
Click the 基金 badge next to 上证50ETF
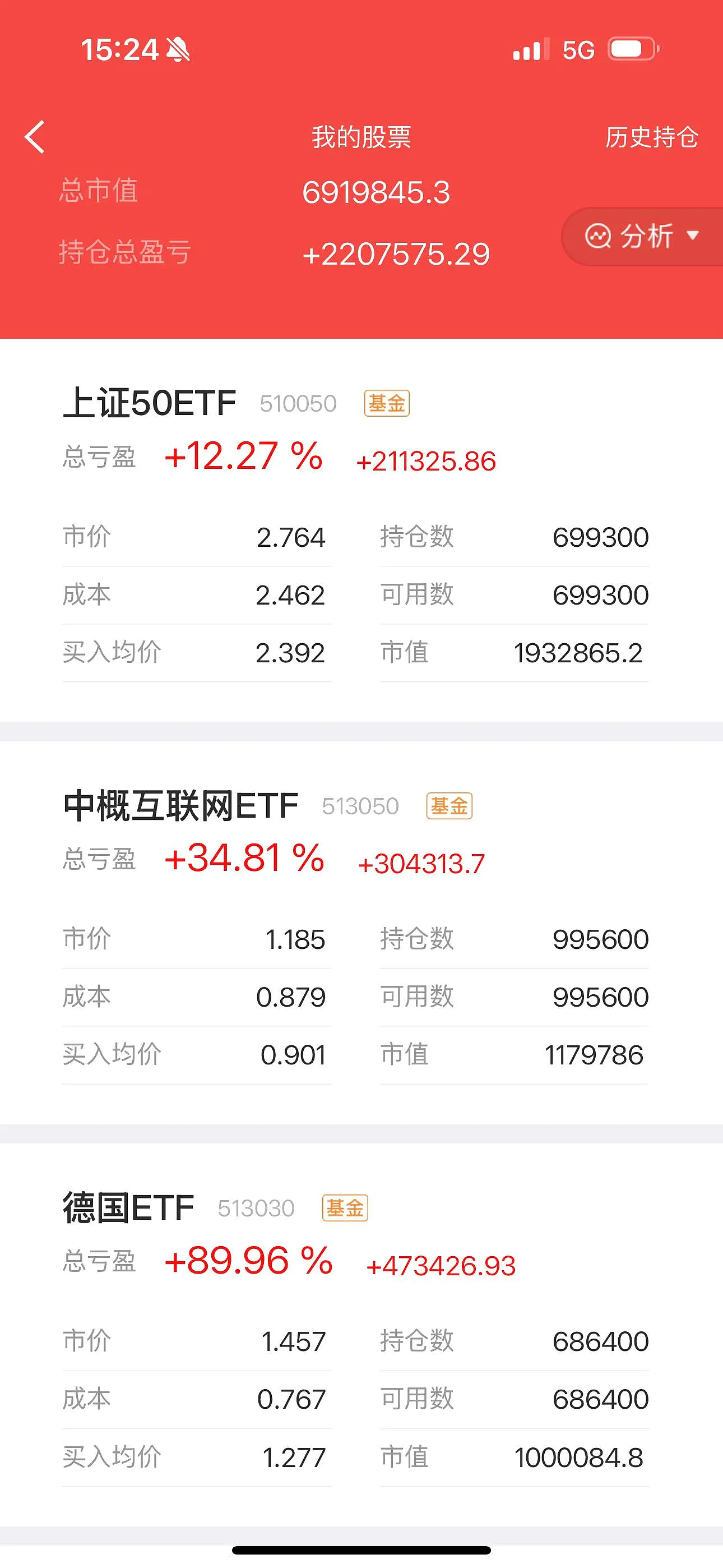click(387, 402)
